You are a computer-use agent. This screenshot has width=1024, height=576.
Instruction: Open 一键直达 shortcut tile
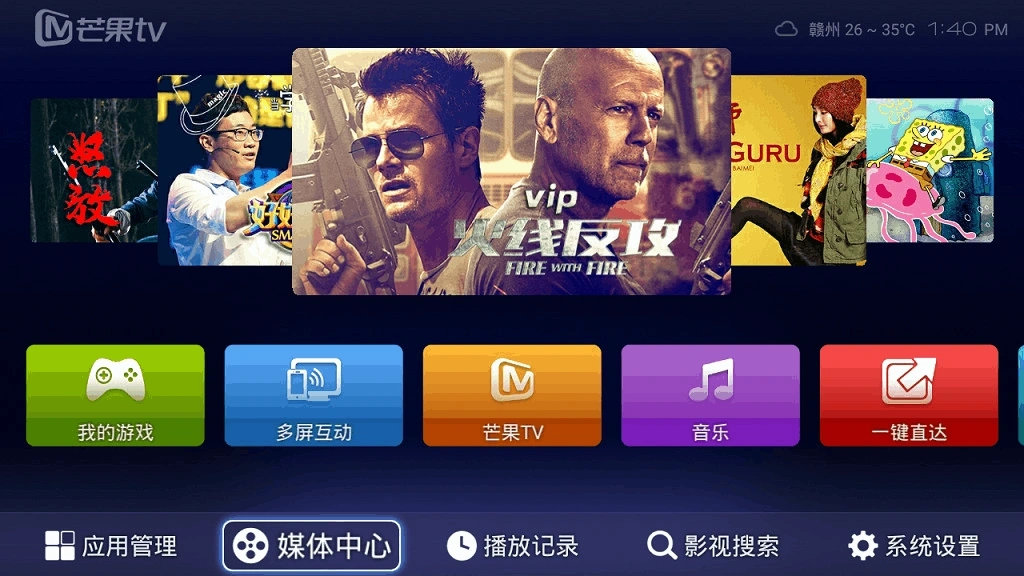coord(908,395)
